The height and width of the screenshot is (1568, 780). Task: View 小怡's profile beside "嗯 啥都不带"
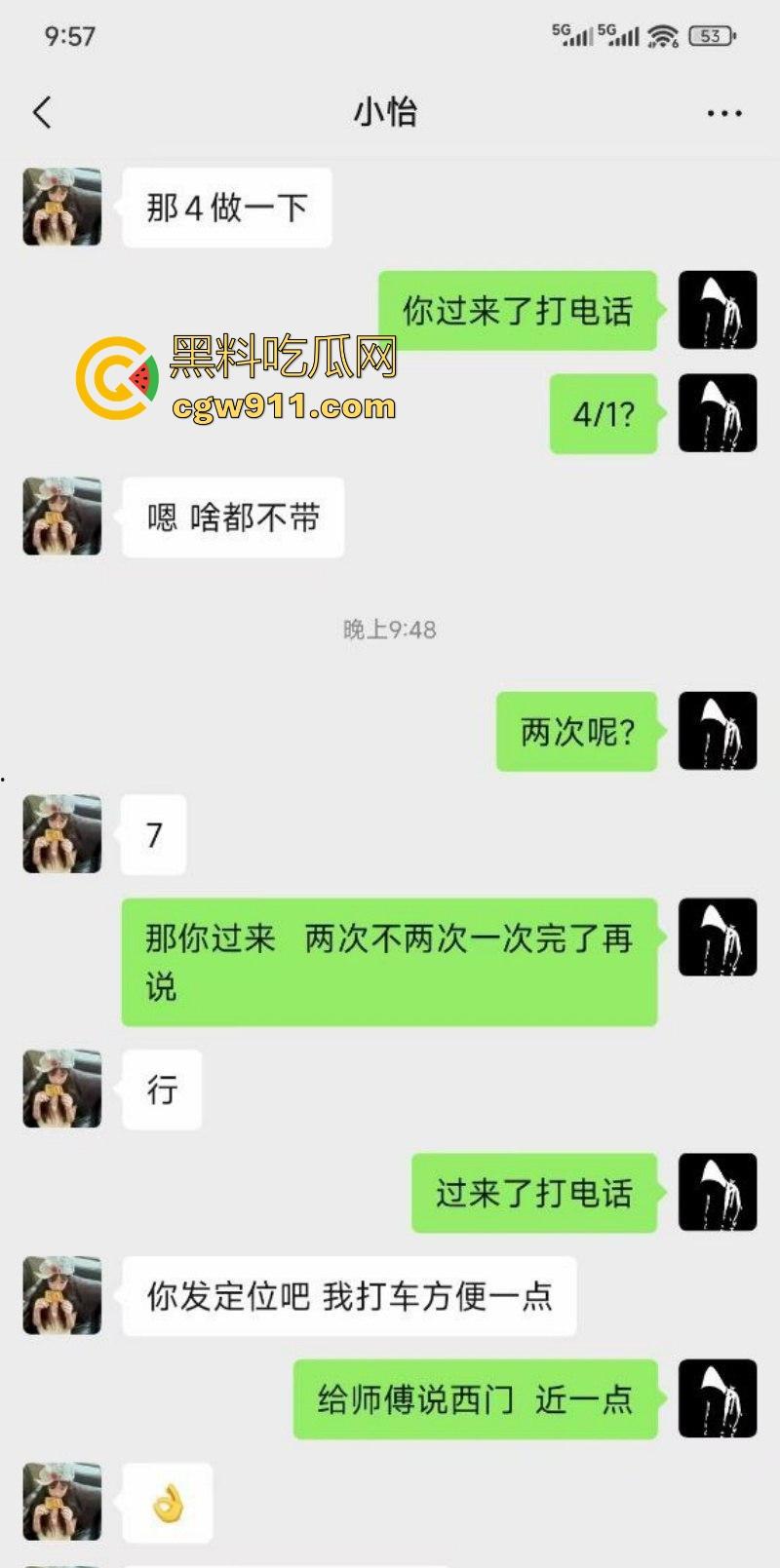[x=62, y=516]
